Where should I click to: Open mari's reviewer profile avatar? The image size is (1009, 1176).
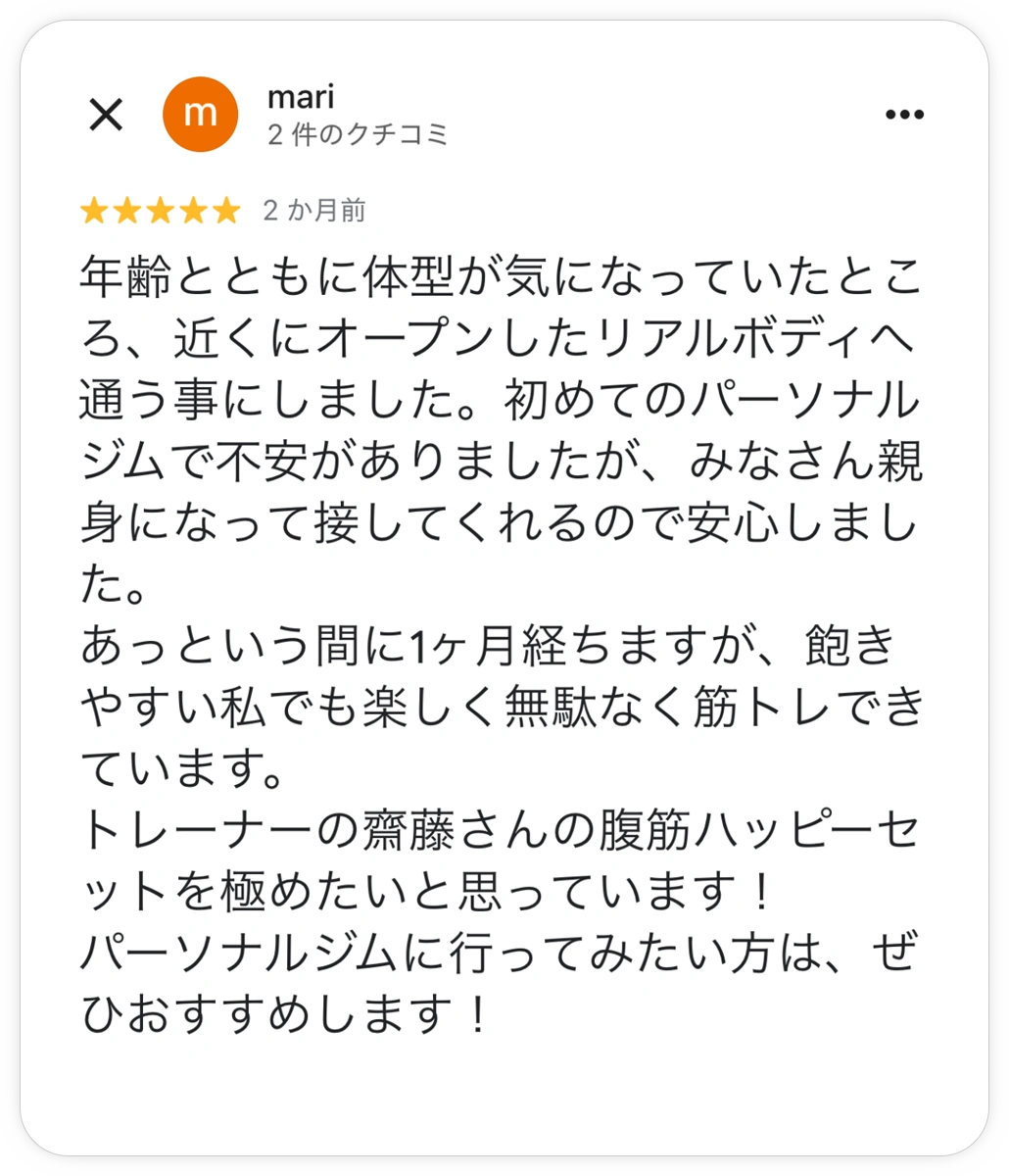pos(201,115)
